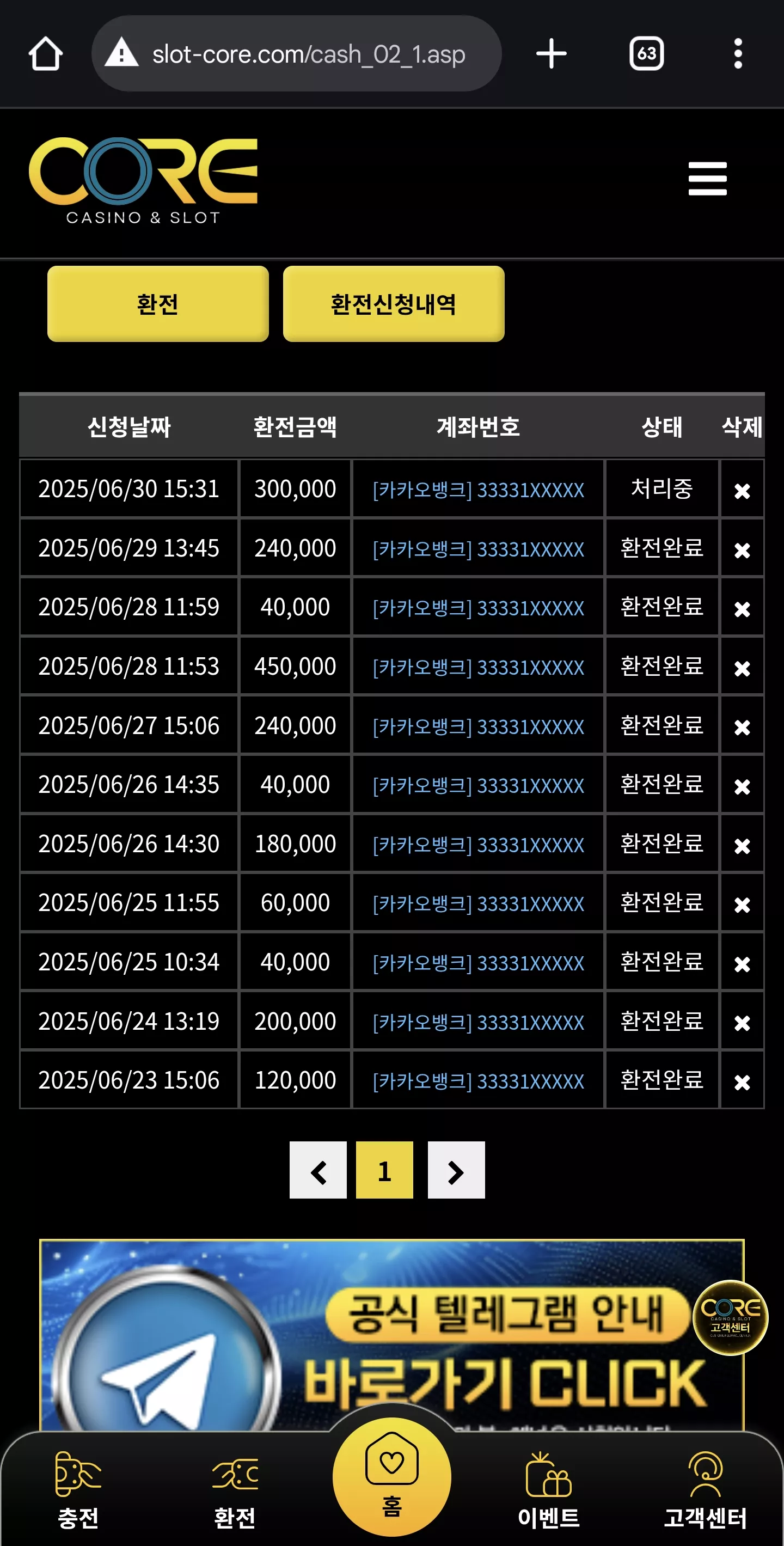
Task: Open the browser home page
Action: (46, 54)
